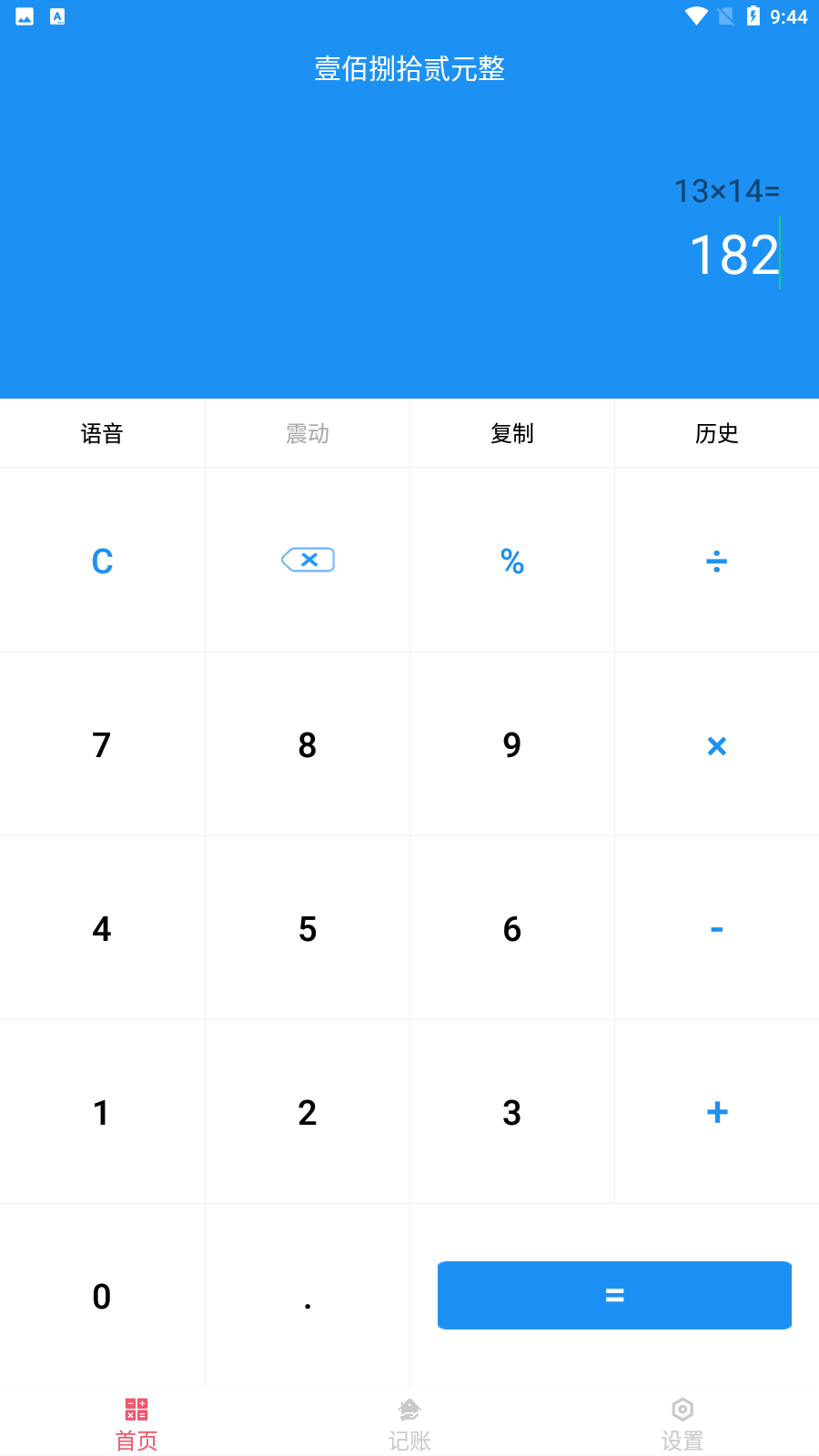Select the division operator
This screenshot has height=1456, width=819.
(x=716, y=561)
